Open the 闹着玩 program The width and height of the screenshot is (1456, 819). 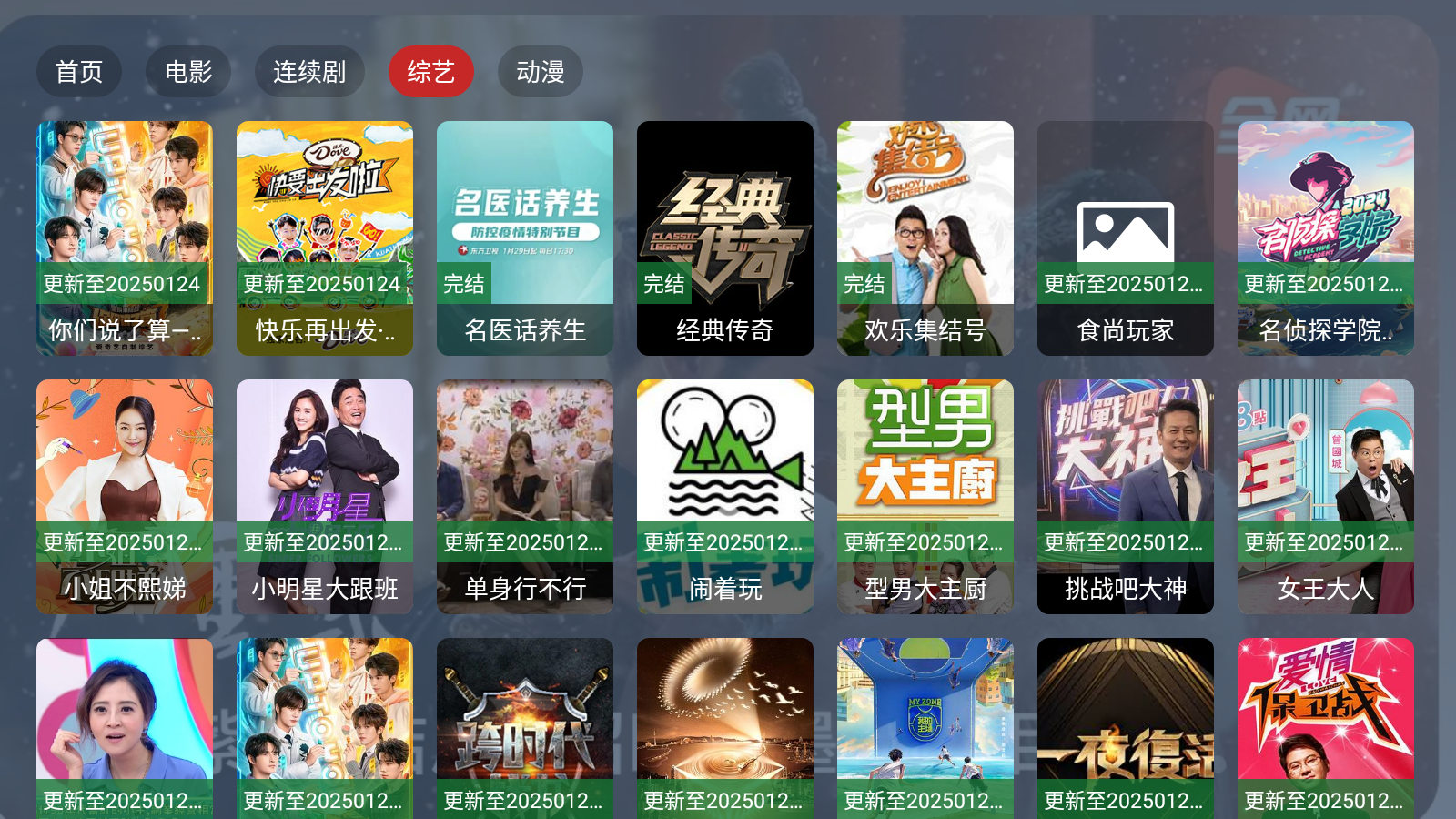click(x=725, y=497)
